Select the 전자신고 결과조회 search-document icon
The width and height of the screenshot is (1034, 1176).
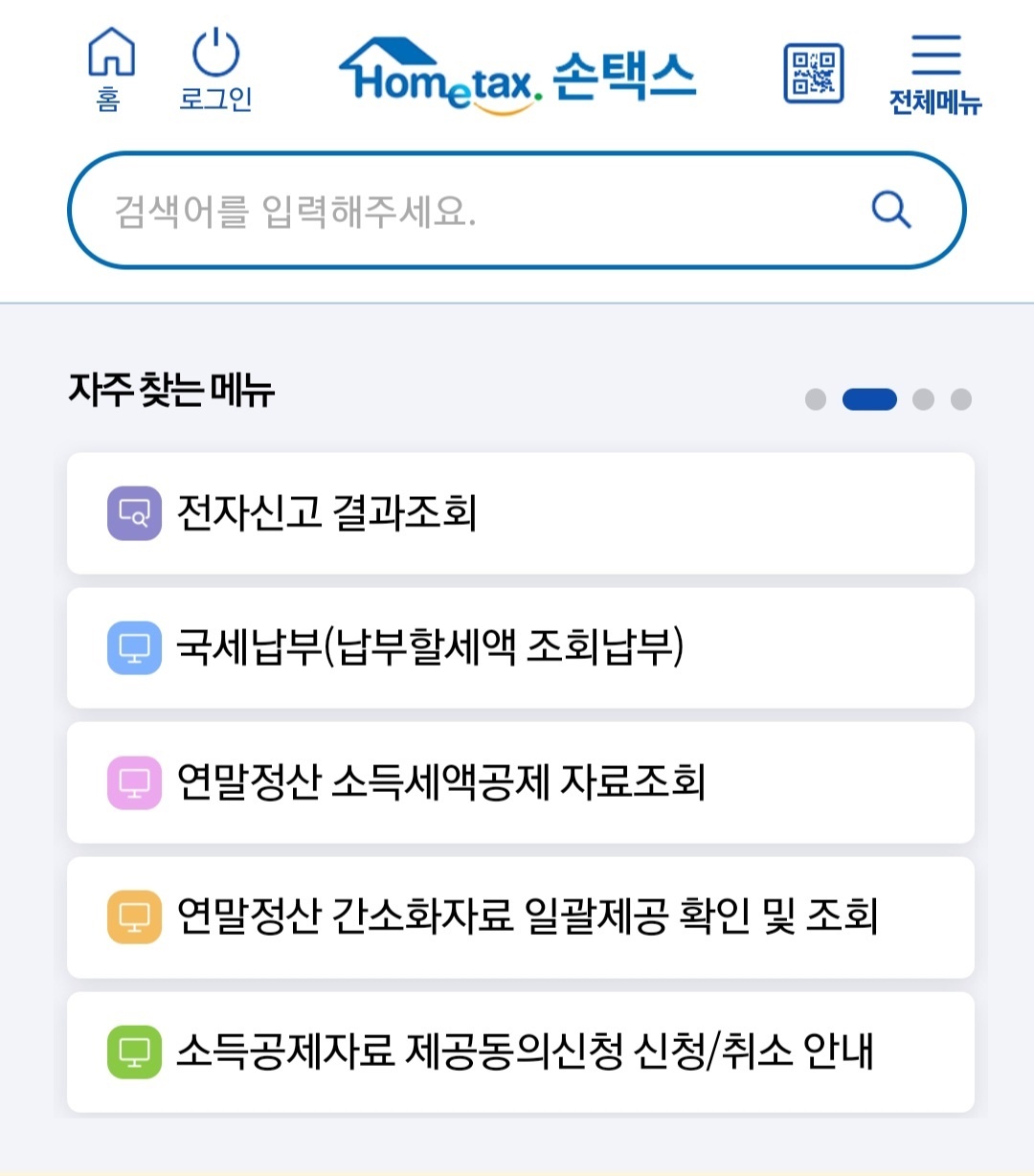pyautogui.click(x=134, y=514)
